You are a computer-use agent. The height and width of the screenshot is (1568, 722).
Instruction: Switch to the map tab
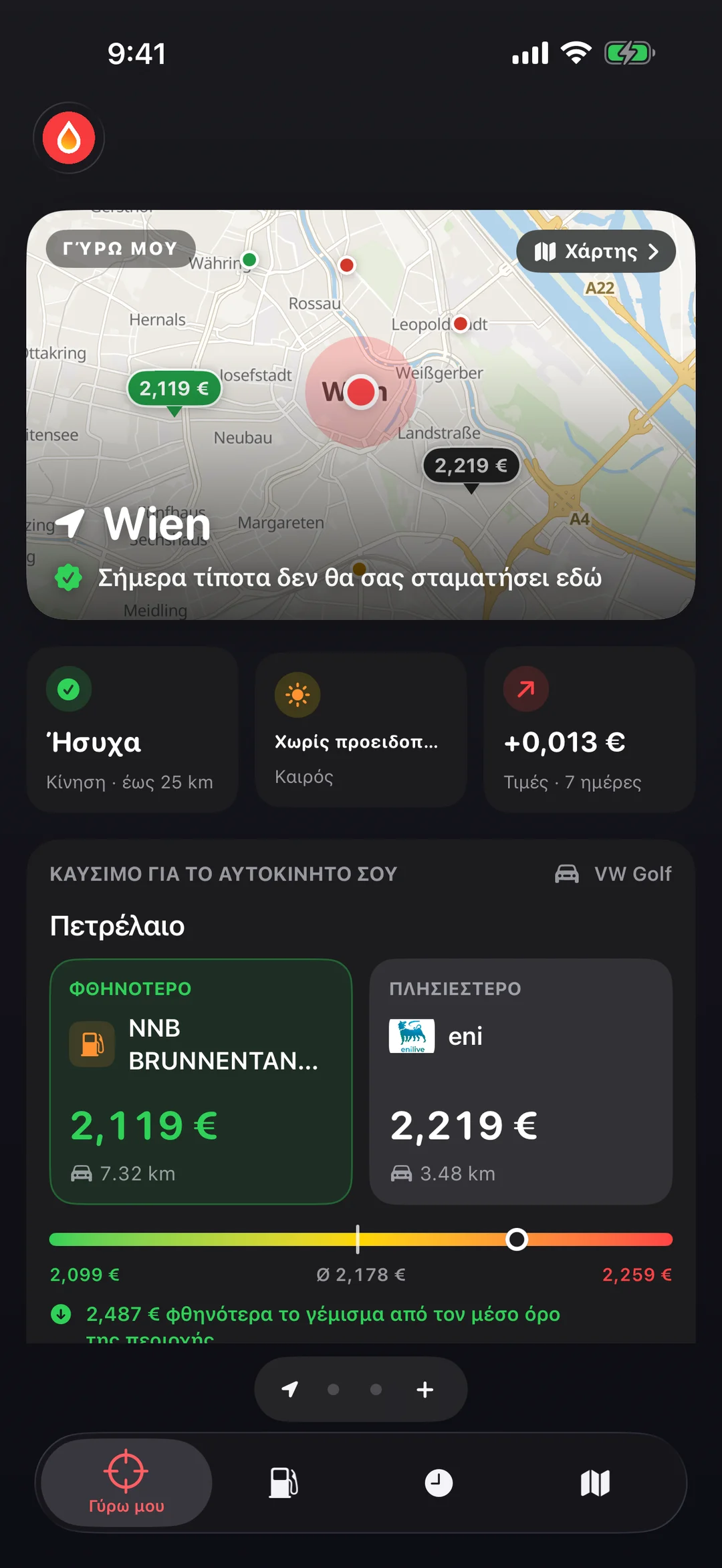click(595, 1482)
